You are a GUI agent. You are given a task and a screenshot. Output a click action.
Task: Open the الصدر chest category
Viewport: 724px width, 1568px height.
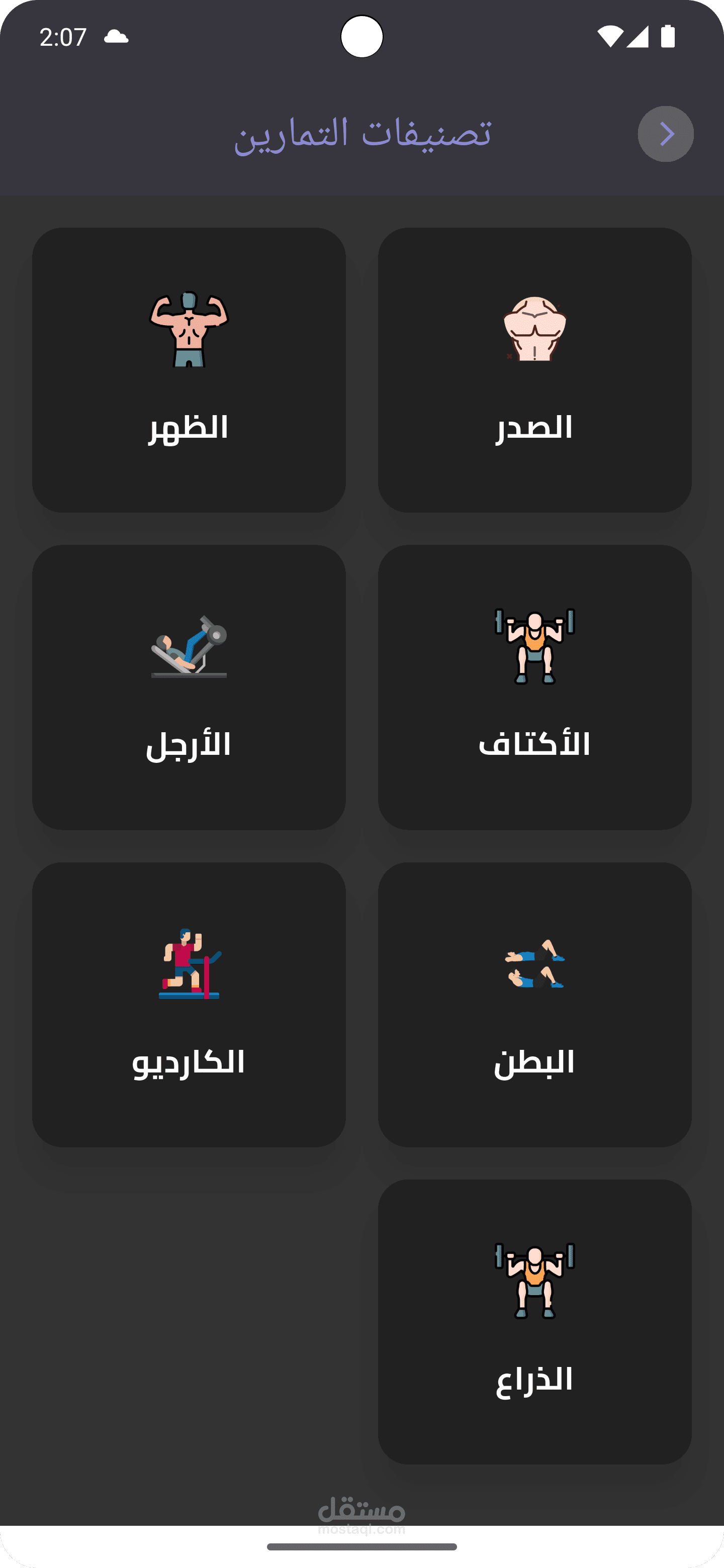(534, 370)
